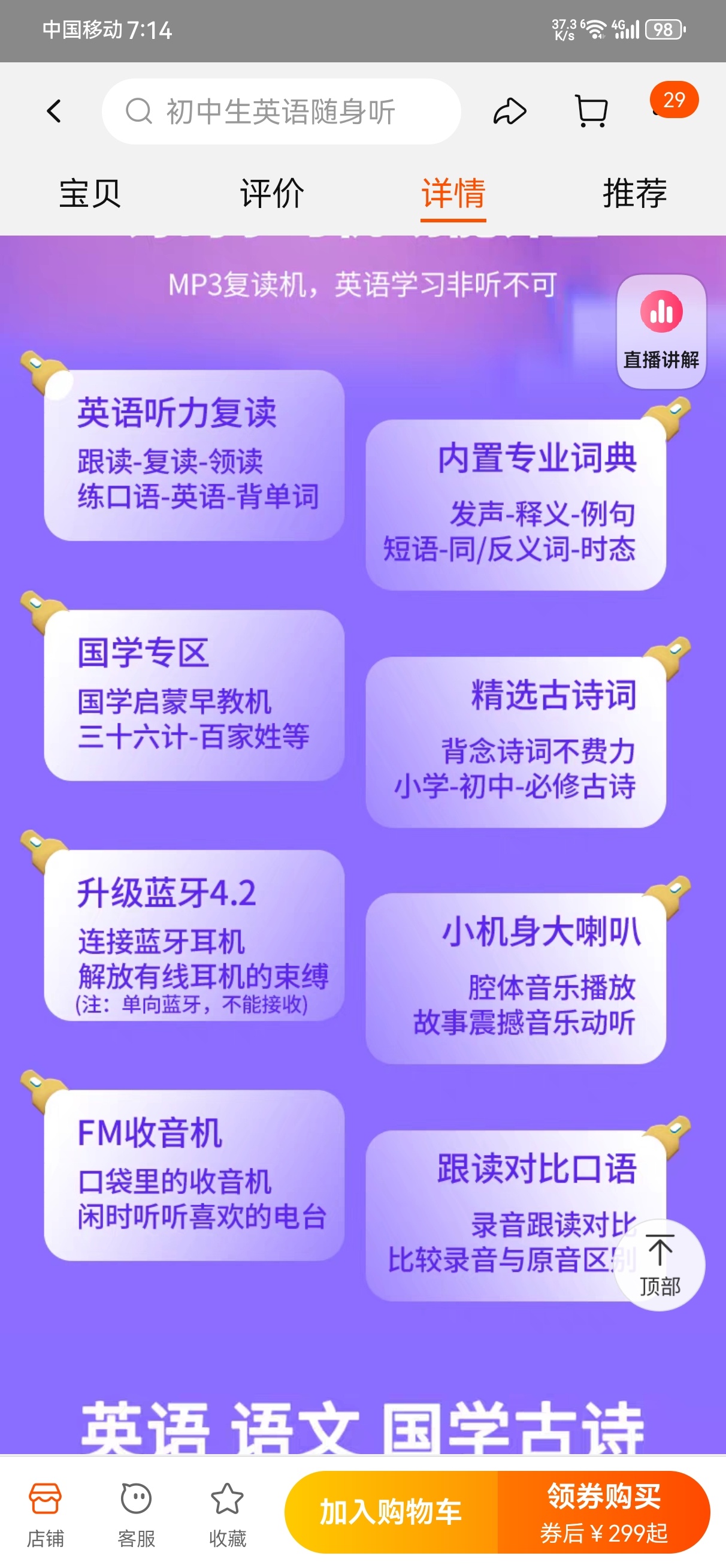Open the shopping cart icon
Image resolution: width=726 pixels, height=1568 pixels.
coord(591,111)
